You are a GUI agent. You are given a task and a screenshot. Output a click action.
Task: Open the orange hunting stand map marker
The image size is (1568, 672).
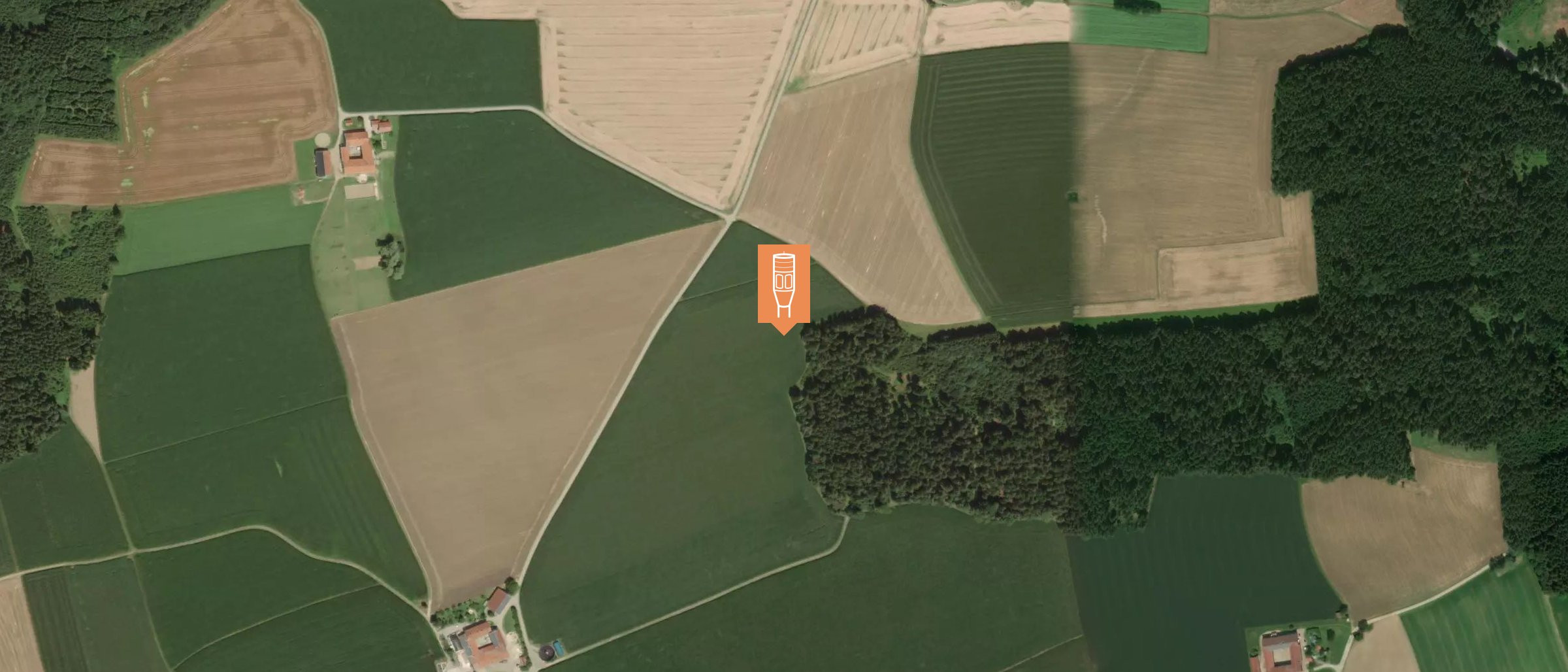click(783, 285)
